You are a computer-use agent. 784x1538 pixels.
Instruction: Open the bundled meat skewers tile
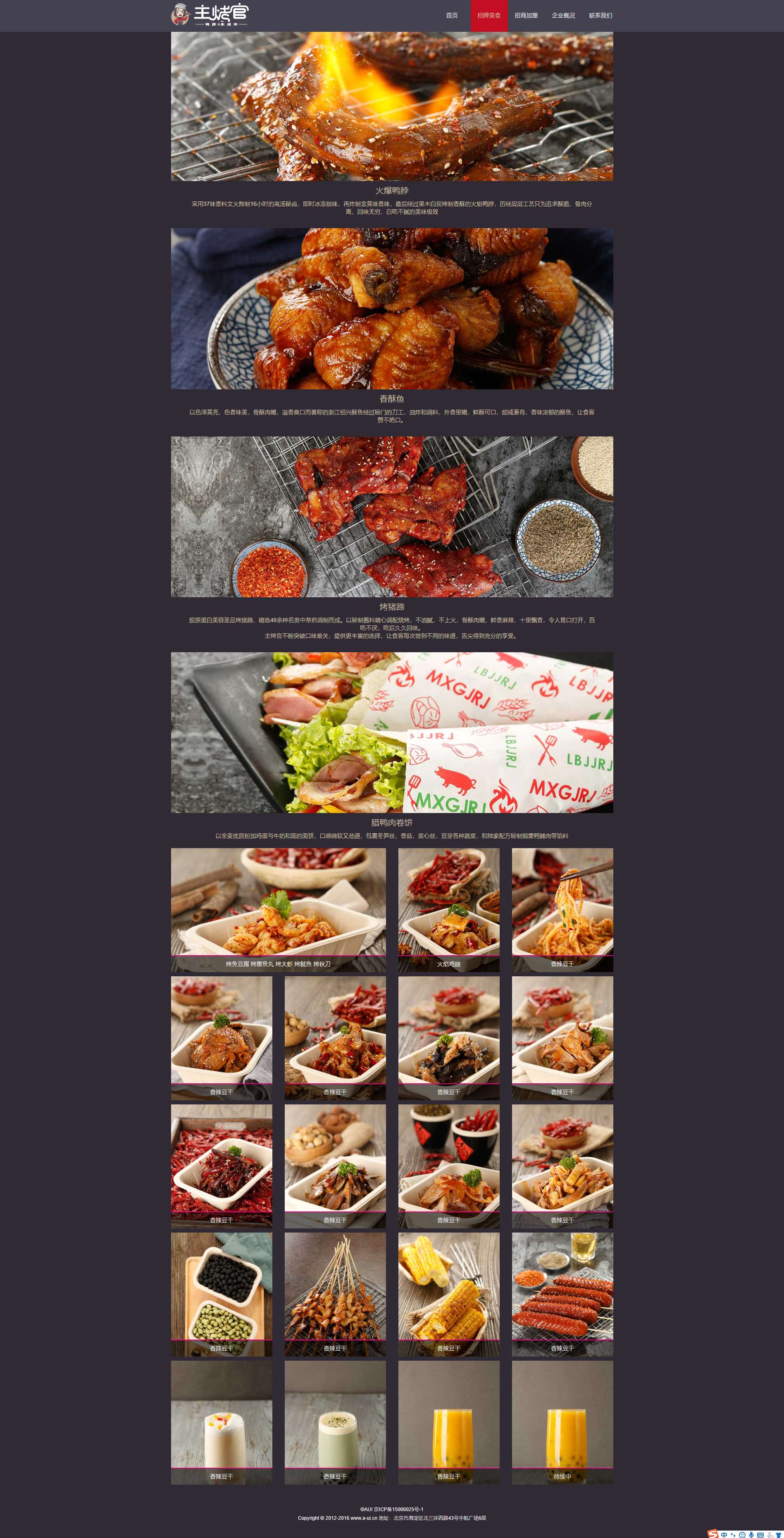[x=335, y=1294]
